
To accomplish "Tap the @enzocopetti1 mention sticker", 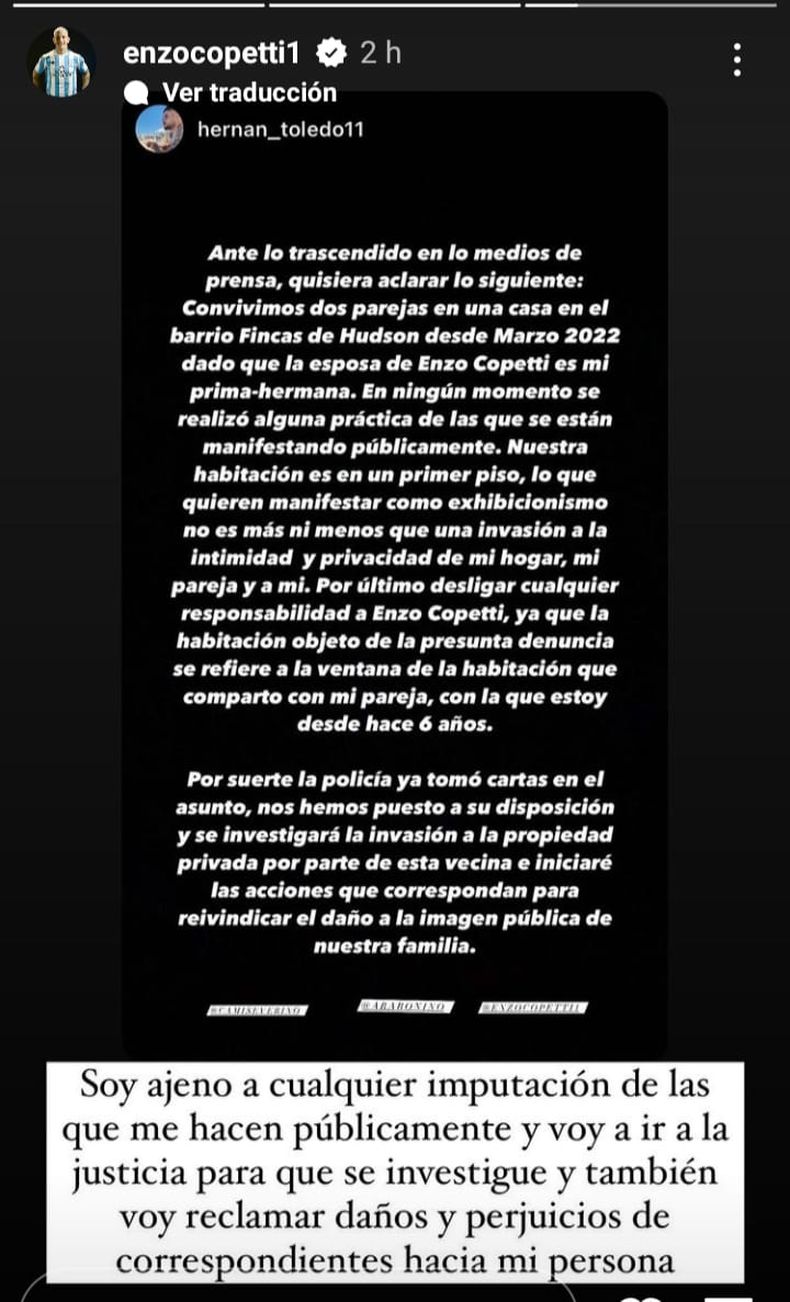I will pos(533,1009).
